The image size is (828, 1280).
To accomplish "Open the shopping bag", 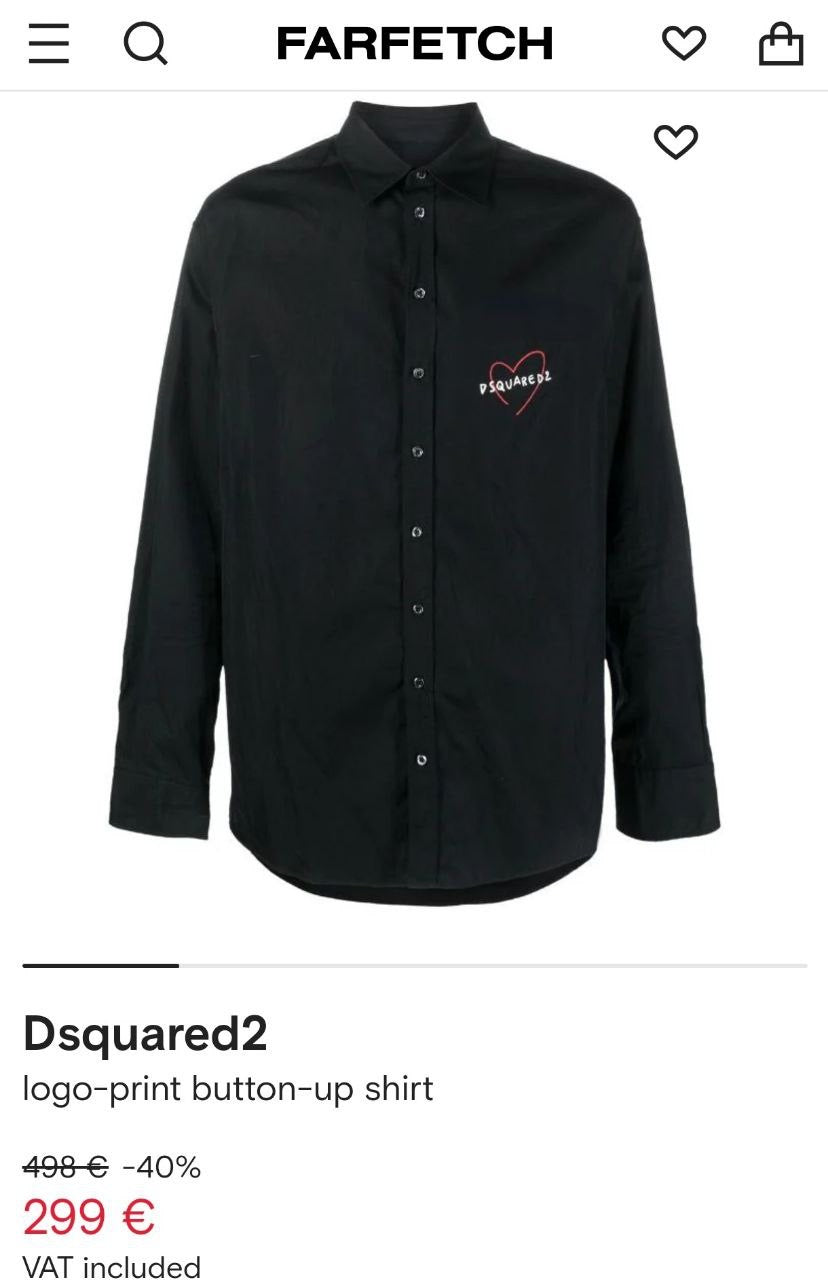I will (781, 44).
